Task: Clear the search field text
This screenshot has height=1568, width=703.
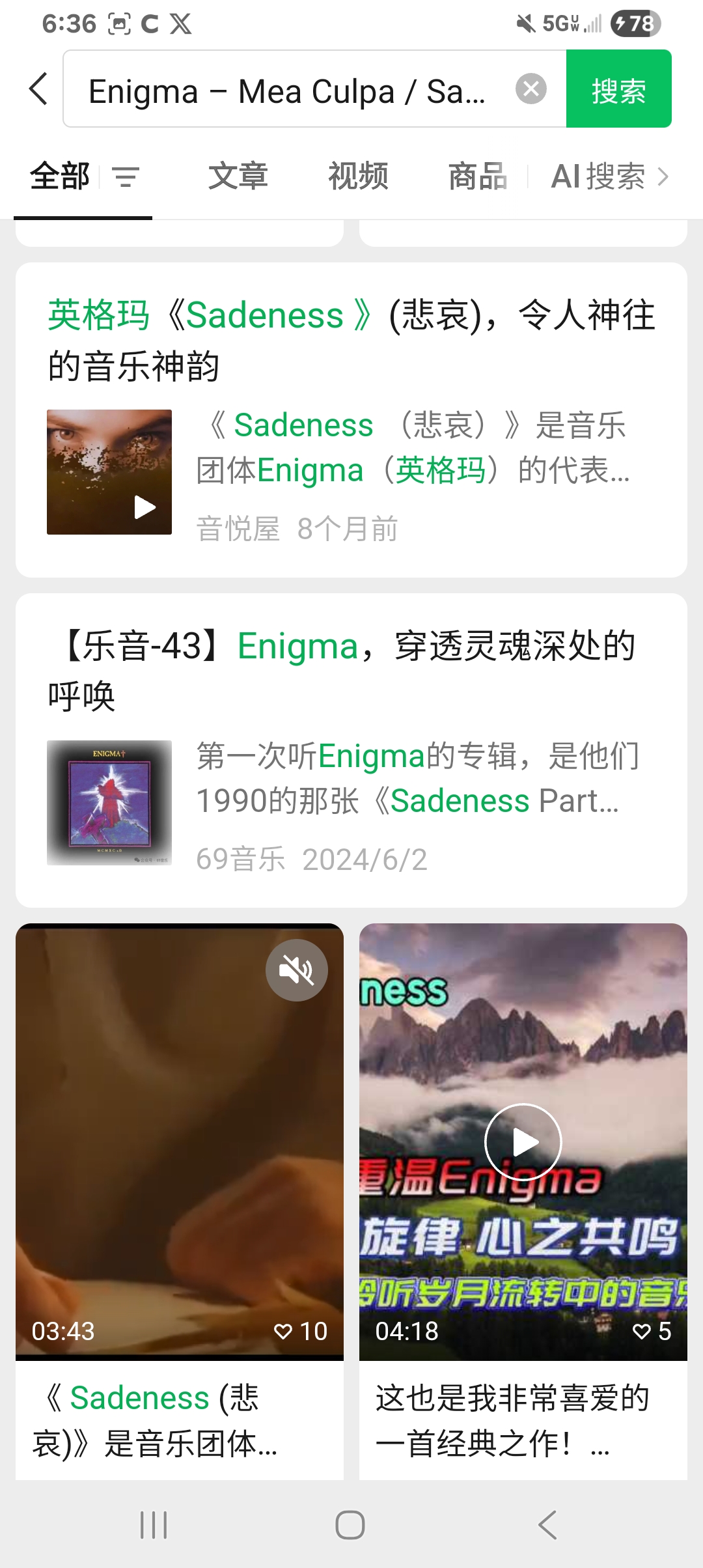Action: pyautogui.click(x=531, y=90)
